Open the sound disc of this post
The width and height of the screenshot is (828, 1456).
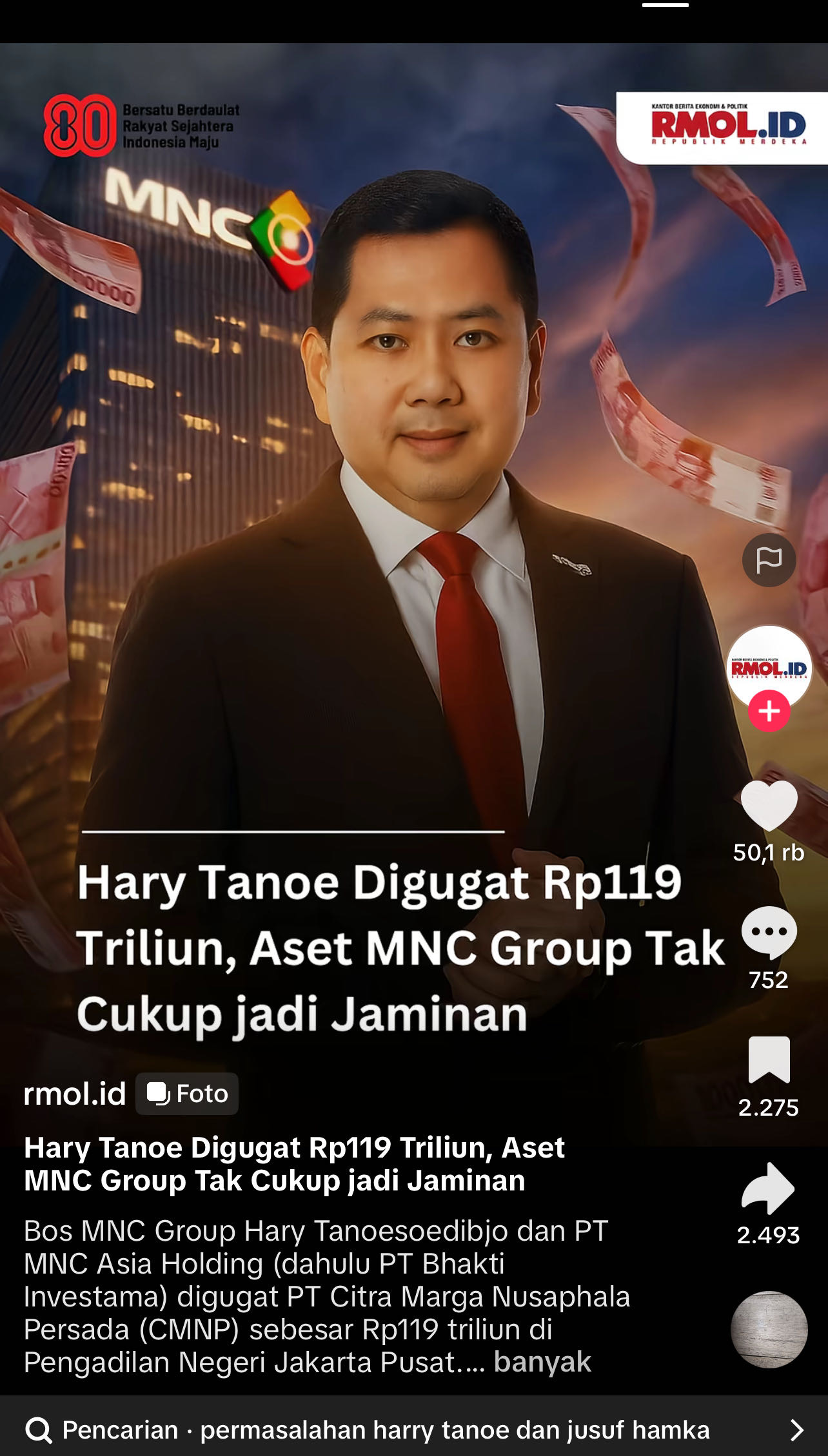[769, 1329]
